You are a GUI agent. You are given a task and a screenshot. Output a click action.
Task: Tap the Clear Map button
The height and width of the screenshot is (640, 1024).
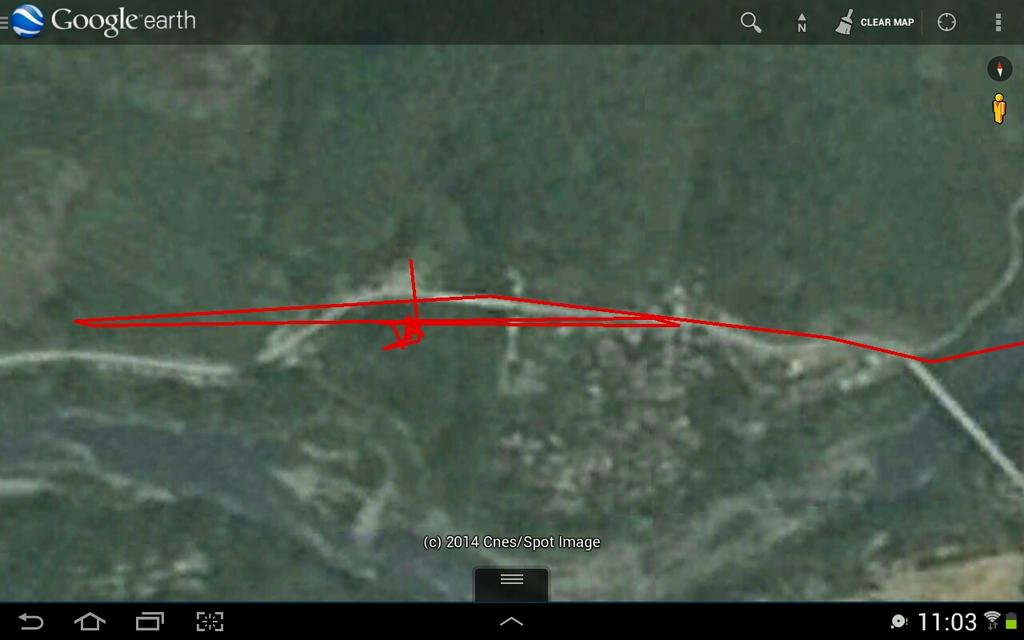click(x=875, y=22)
